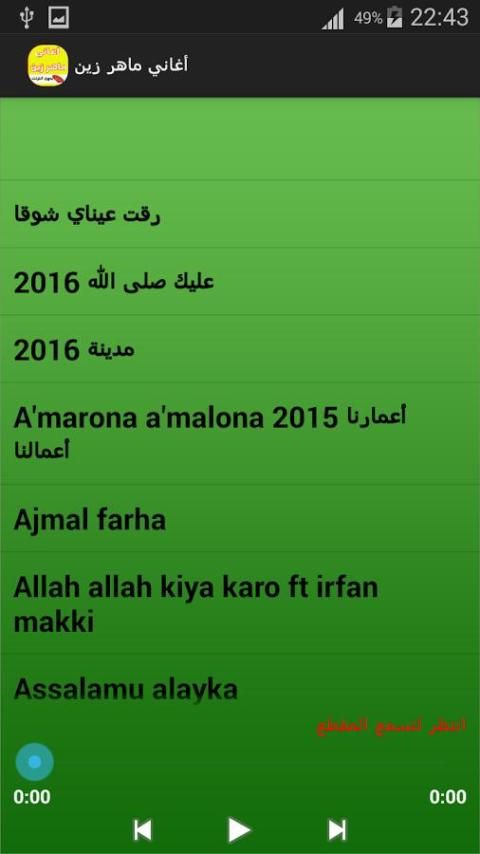Viewport: 480px width, 854px height.
Task: Tap the play button
Action: pos(239,830)
